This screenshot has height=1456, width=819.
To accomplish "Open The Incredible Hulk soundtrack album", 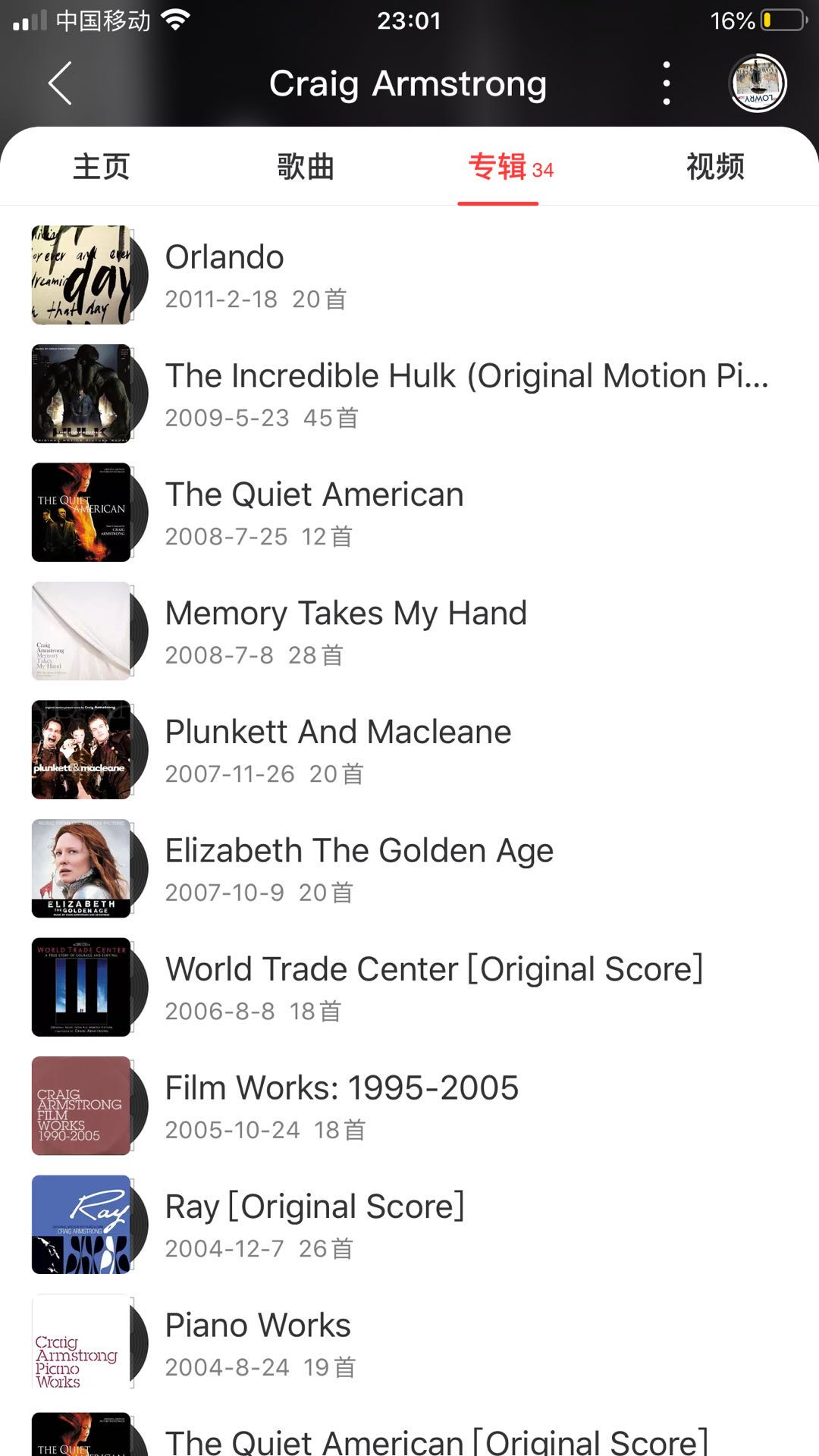I will [x=409, y=394].
